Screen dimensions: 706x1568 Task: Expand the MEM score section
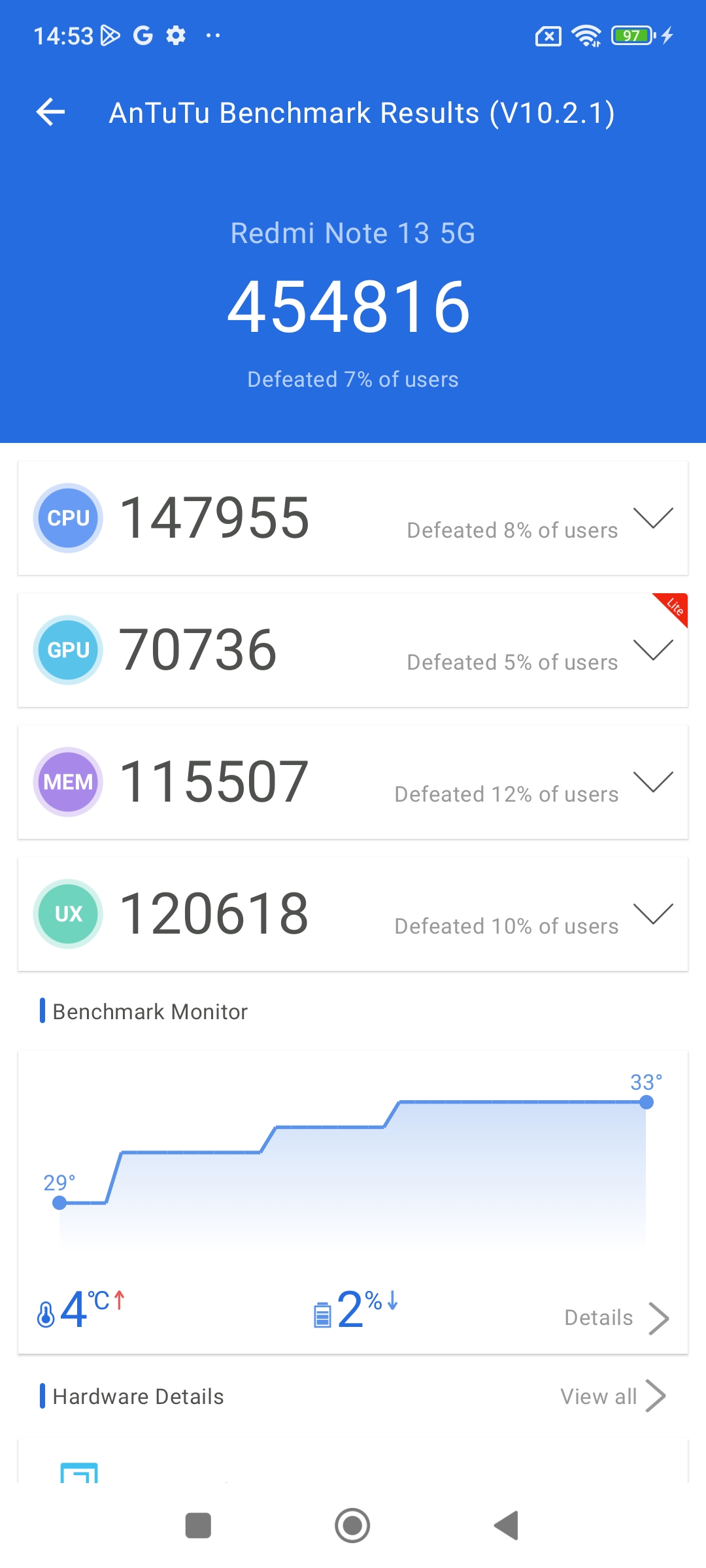(653, 782)
